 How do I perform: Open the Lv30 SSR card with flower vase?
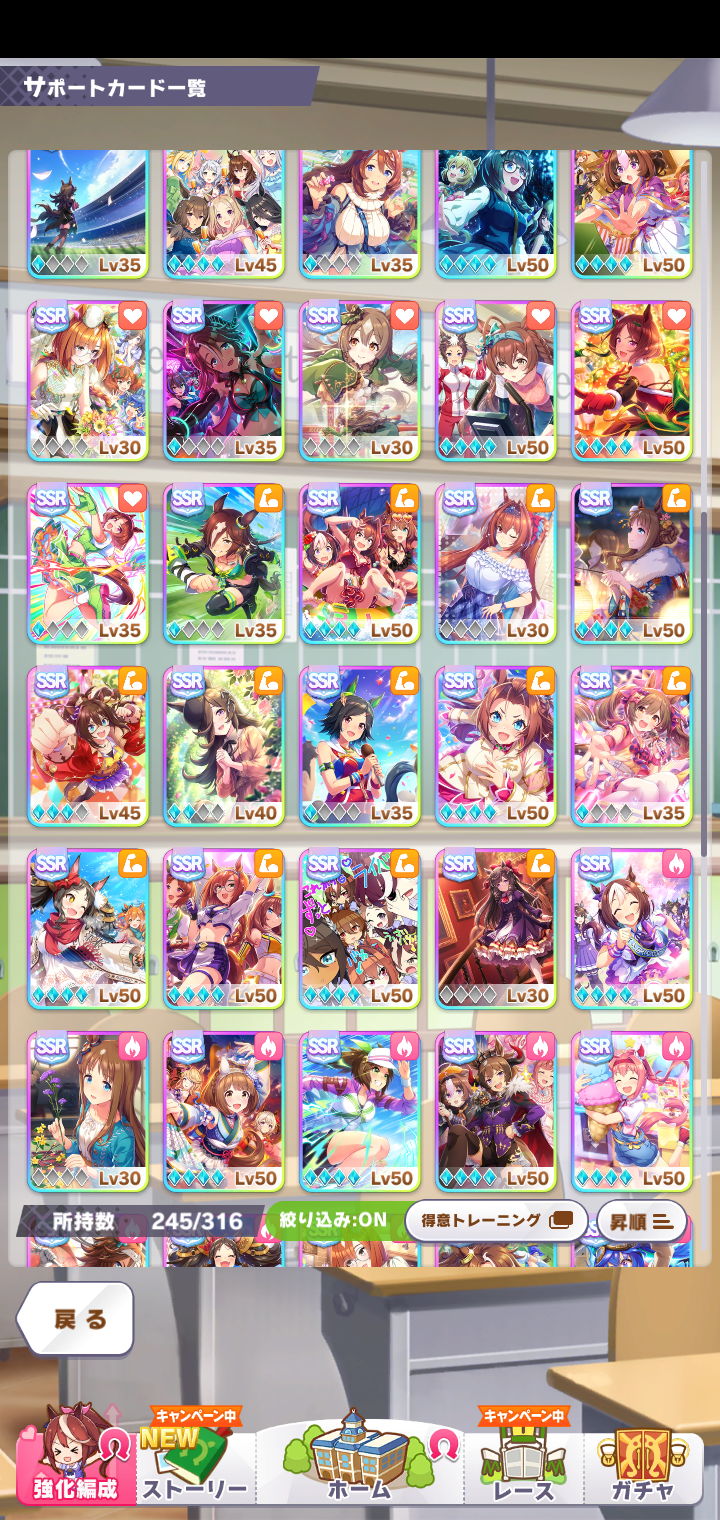pyautogui.click(x=88, y=1110)
